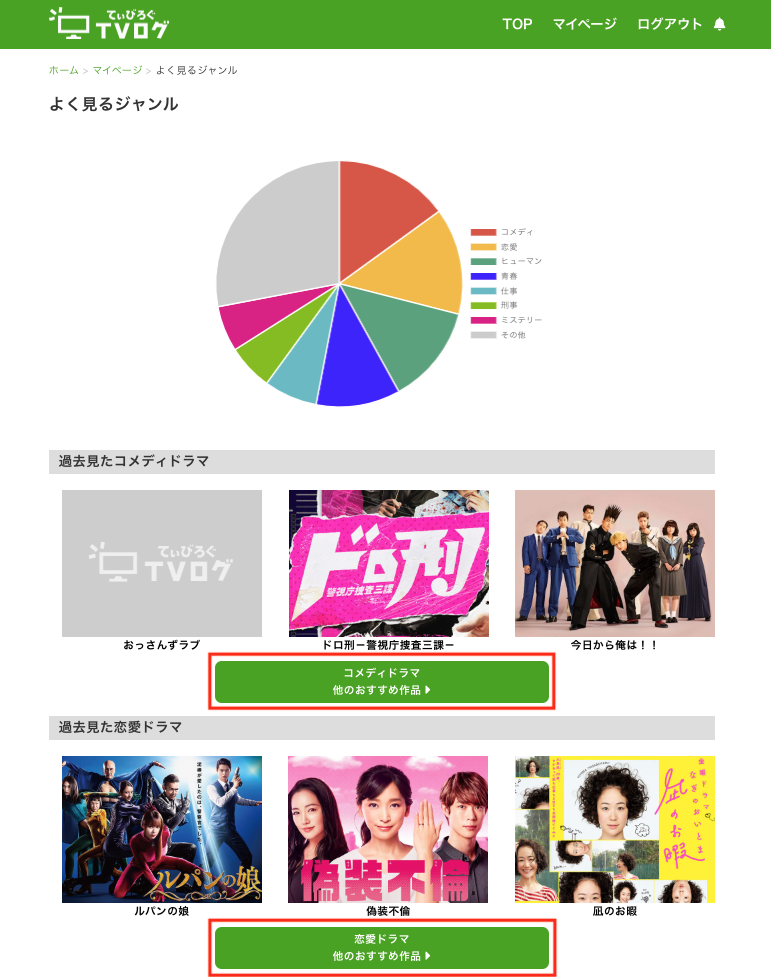View other recommended コメディドラマ works

(x=382, y=682)
